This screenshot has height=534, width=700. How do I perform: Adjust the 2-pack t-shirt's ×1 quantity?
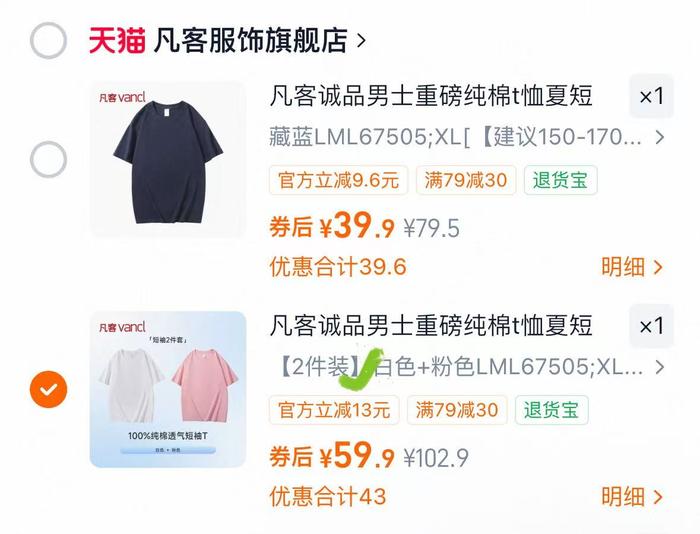point(651,327)
